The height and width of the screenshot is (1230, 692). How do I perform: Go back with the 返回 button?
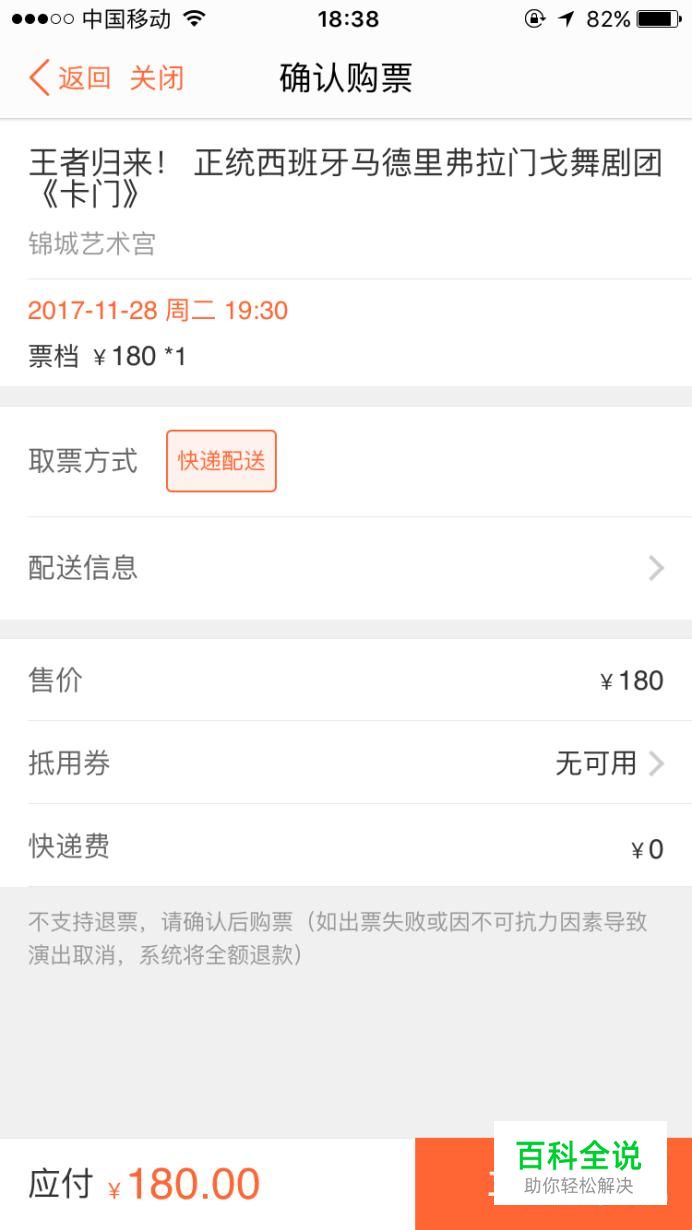(70, 78)
